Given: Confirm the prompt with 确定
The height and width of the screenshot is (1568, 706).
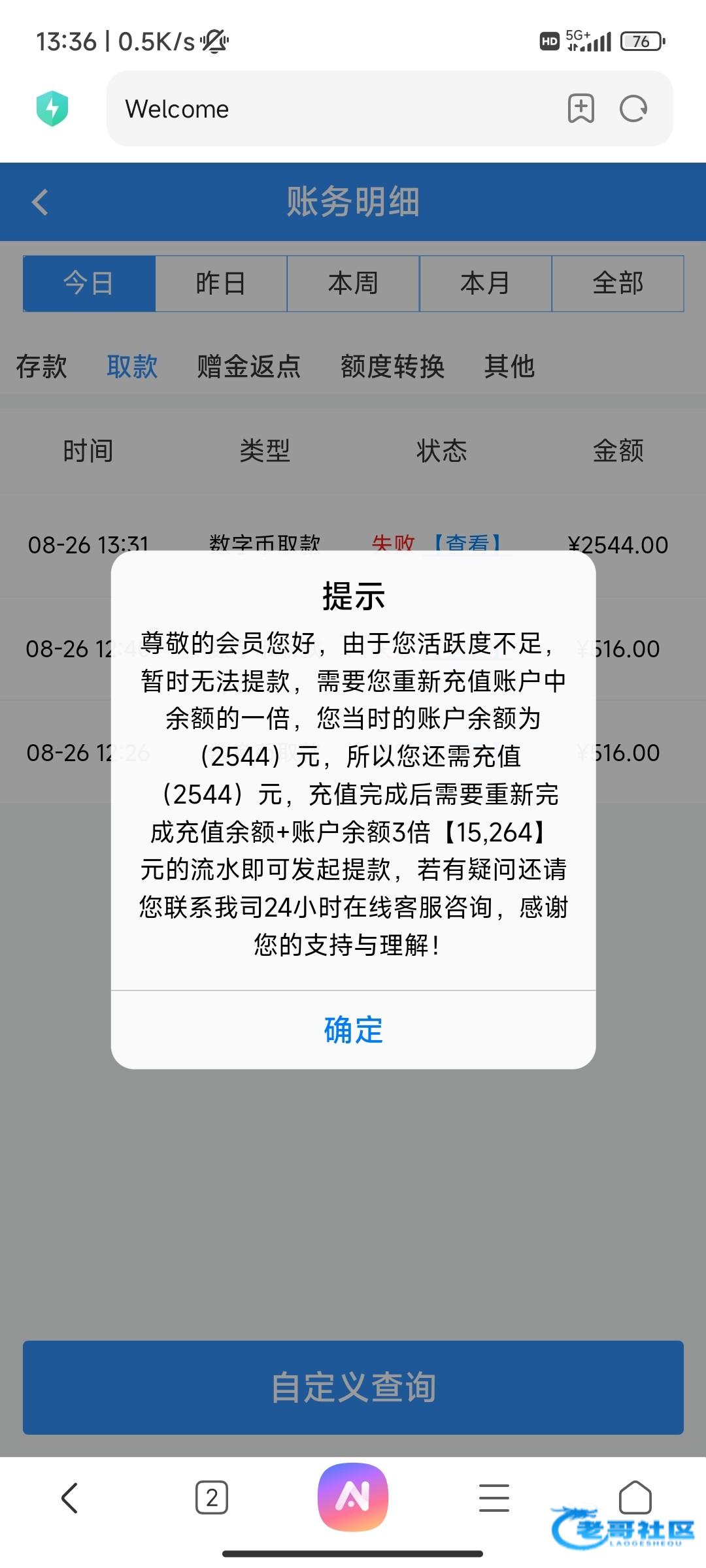Looking at the screenshot, I should 353,1030.
